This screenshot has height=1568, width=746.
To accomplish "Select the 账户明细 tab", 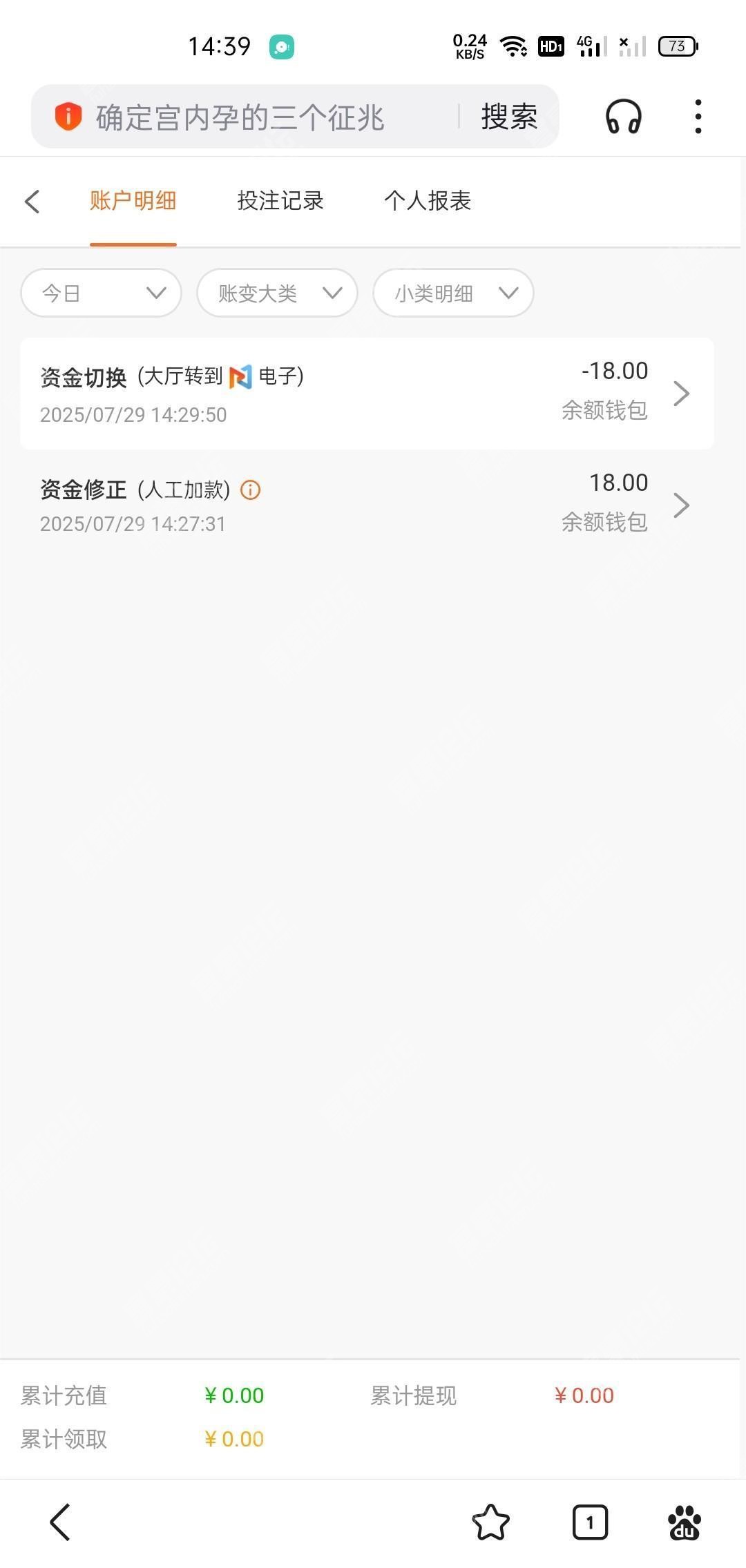I will click(133, 201).
